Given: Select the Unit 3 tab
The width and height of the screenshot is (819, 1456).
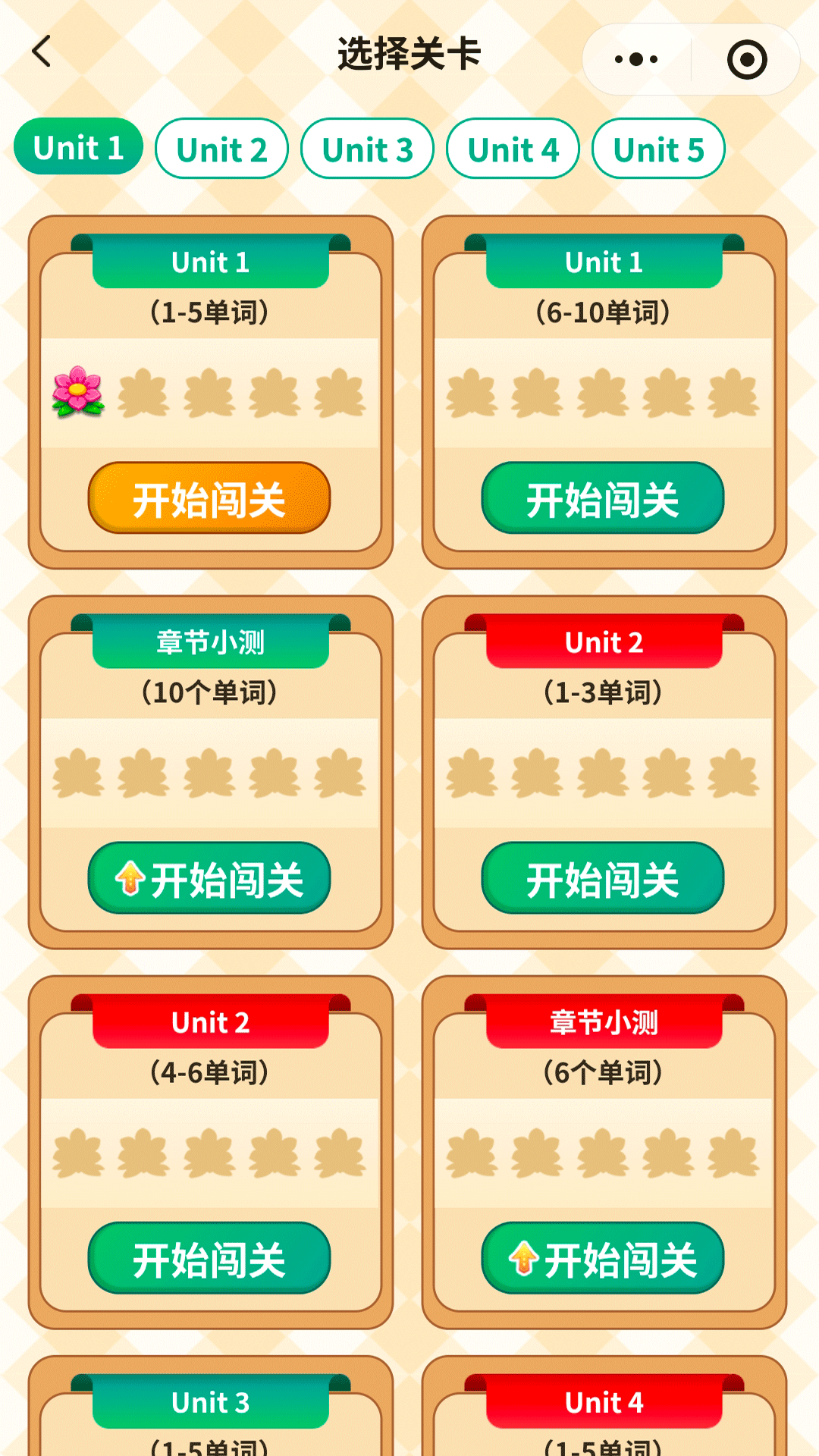Looking at the screenshot, I should [367, 149].
